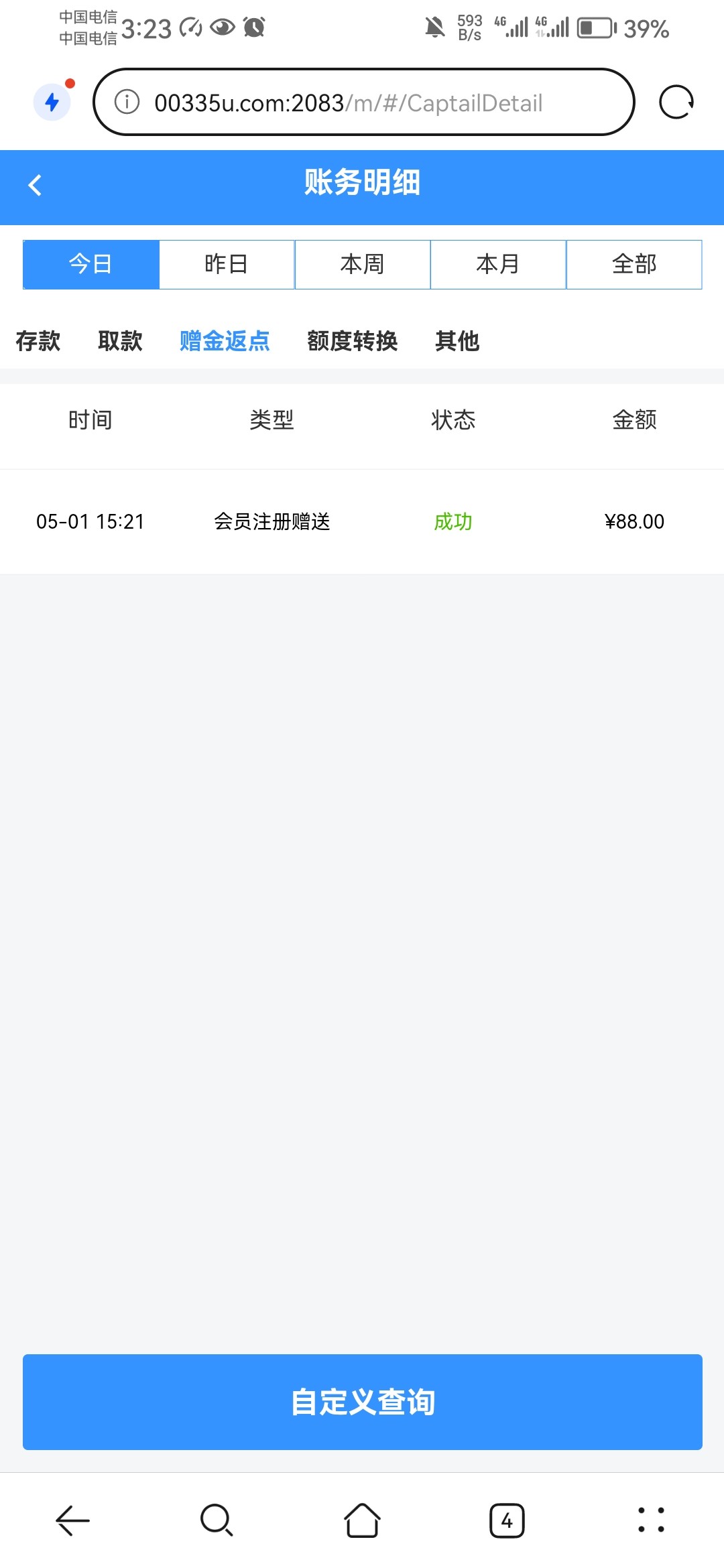Go to browser home page

click(362, 1520)
